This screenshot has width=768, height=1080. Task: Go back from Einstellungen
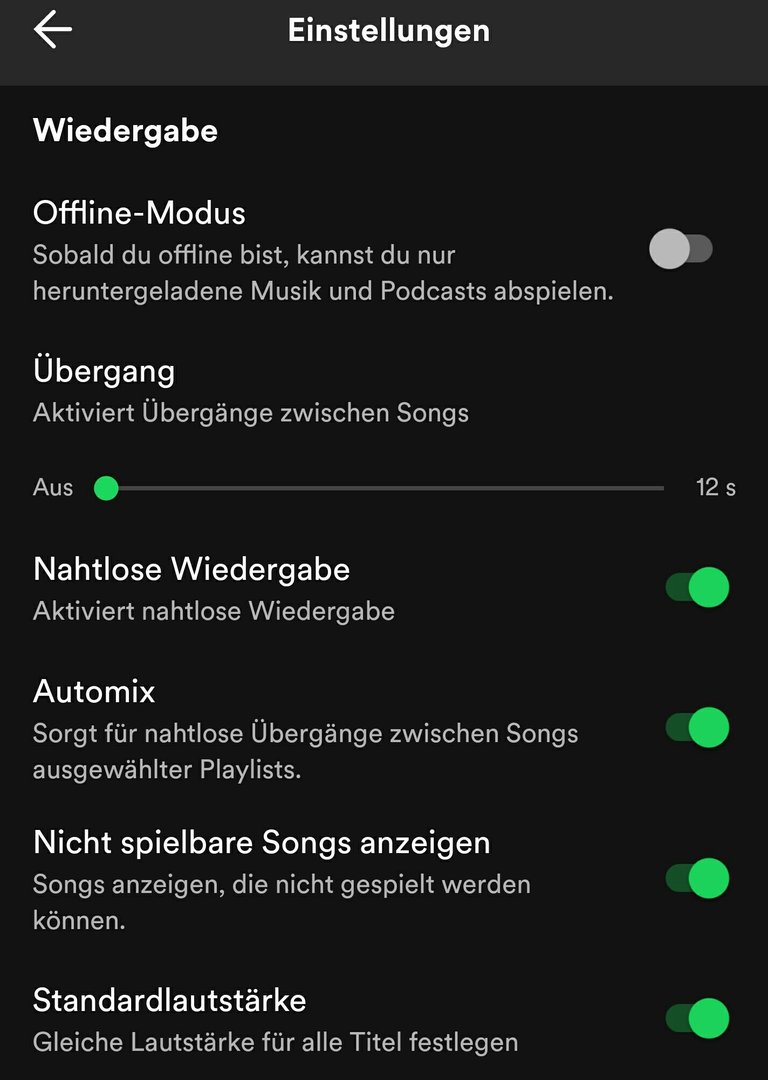click(53, 30)
